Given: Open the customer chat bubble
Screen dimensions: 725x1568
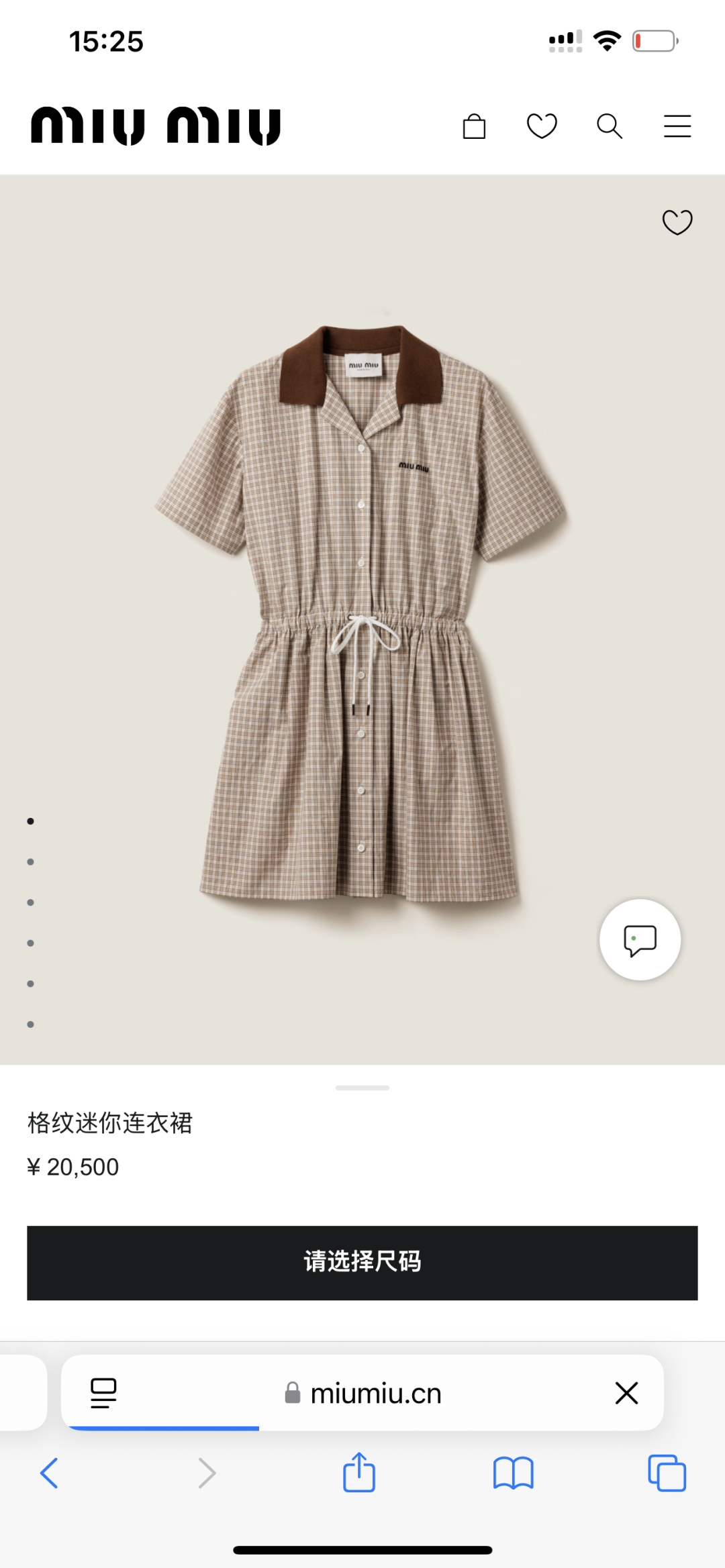Looking at the screenshot, I should click(x=640, y=940).
